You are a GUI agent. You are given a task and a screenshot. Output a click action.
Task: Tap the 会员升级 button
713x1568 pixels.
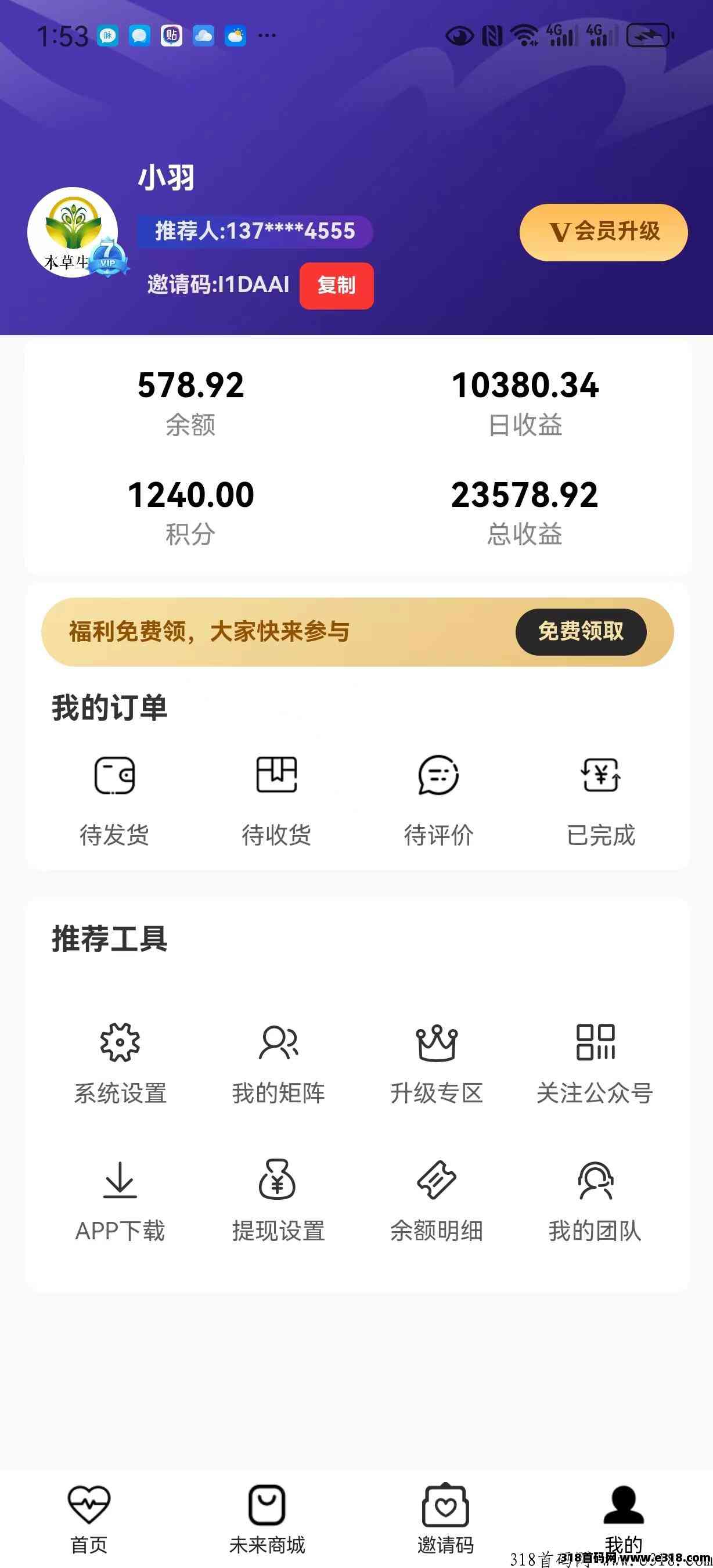click(603, 232)
